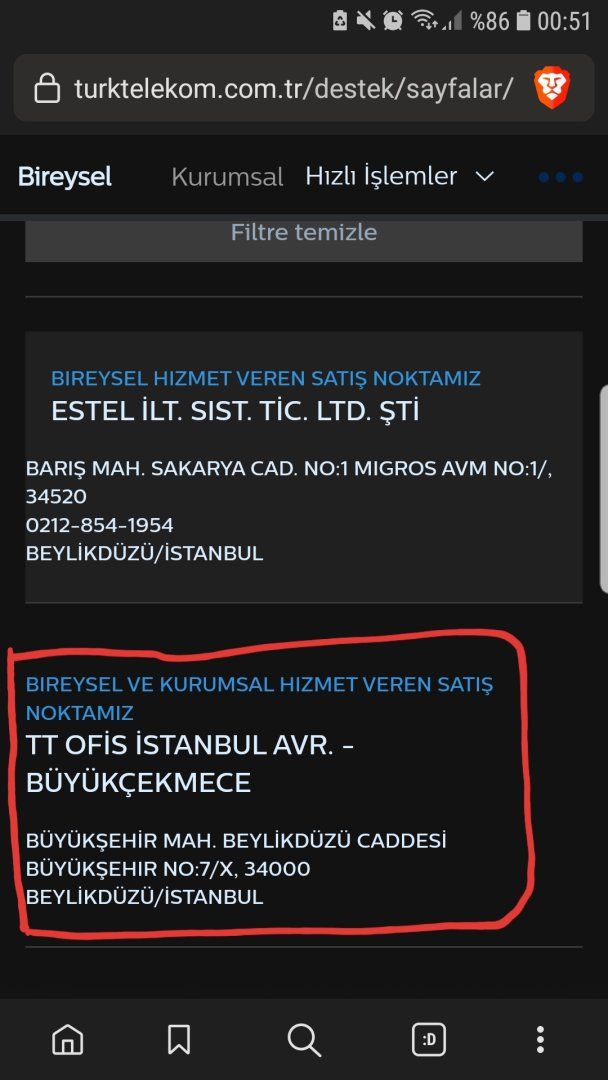Open browser bookmarks
The height and width of the screenshot is (1080, 608).
(x=179, y=1040)
